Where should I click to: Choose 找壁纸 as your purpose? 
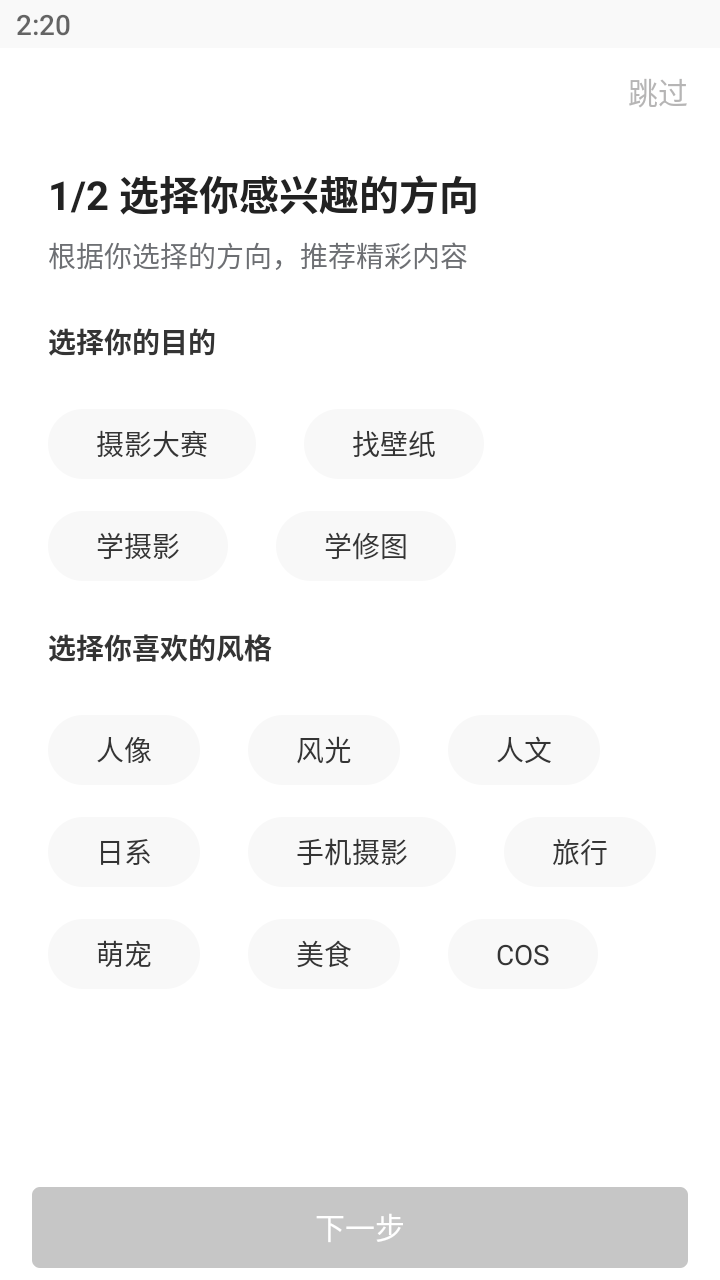pos(394,444)
